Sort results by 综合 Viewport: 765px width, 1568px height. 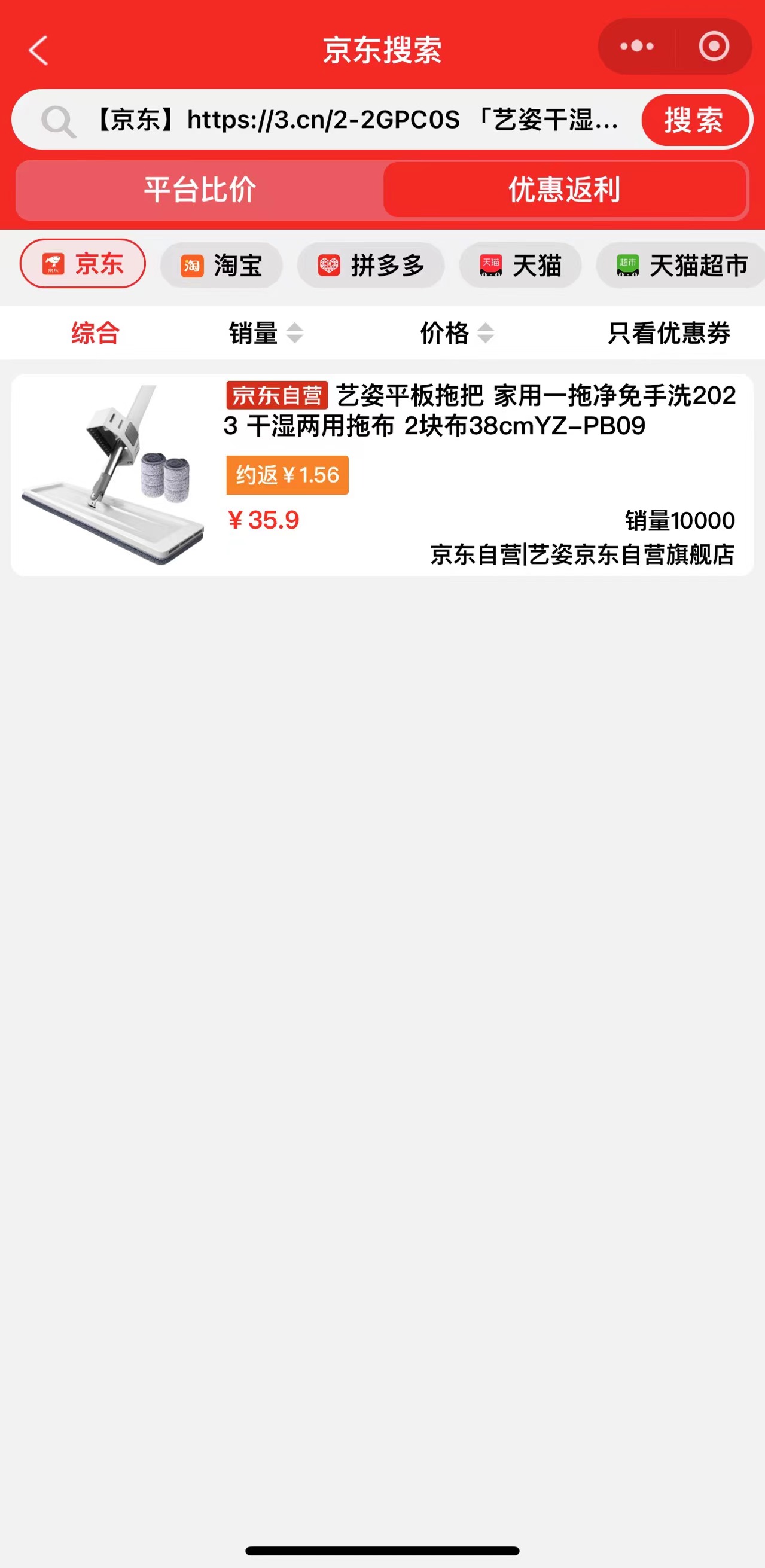pos(96,334)
